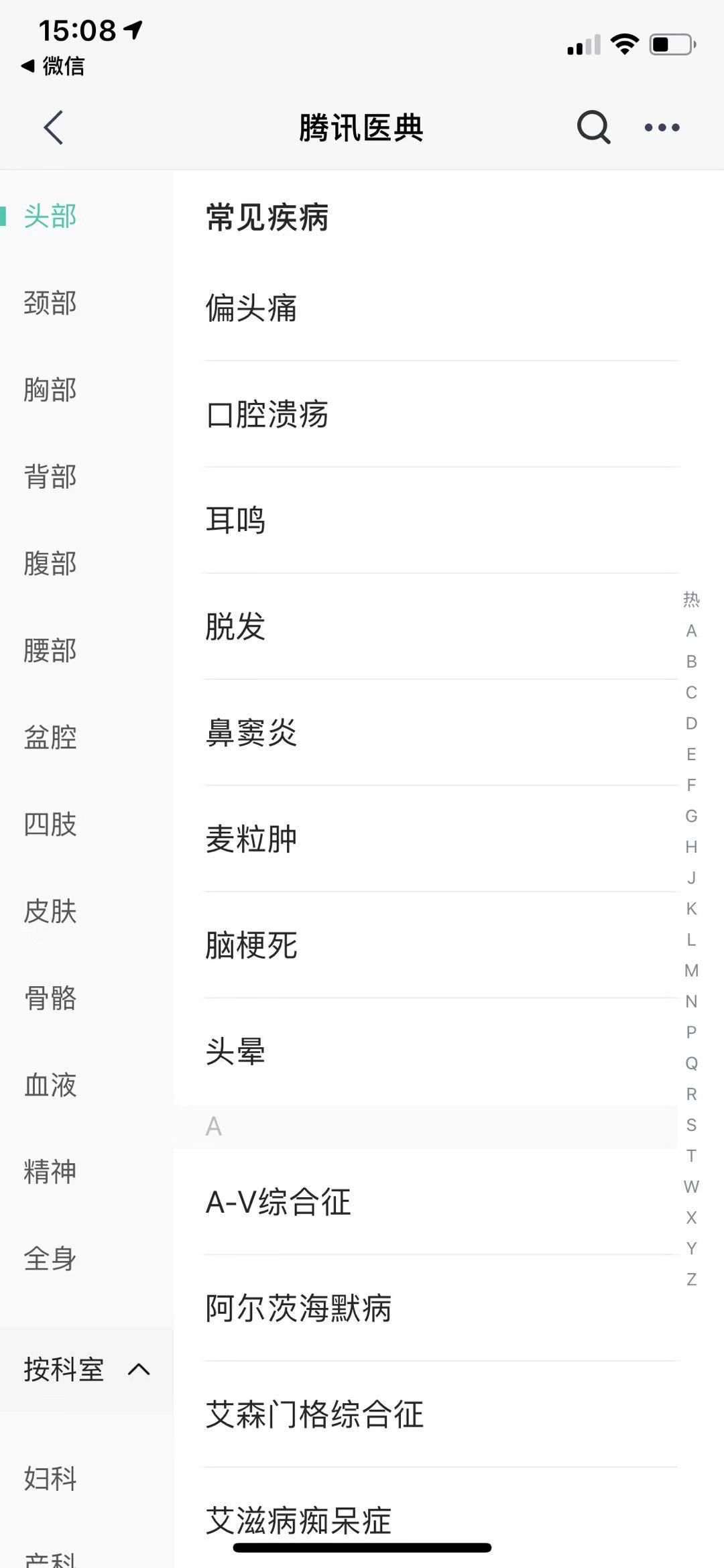Tap 脱发 in the common diseases list
The width and height of the screenshot is (724, 1568).
point(441,627)
